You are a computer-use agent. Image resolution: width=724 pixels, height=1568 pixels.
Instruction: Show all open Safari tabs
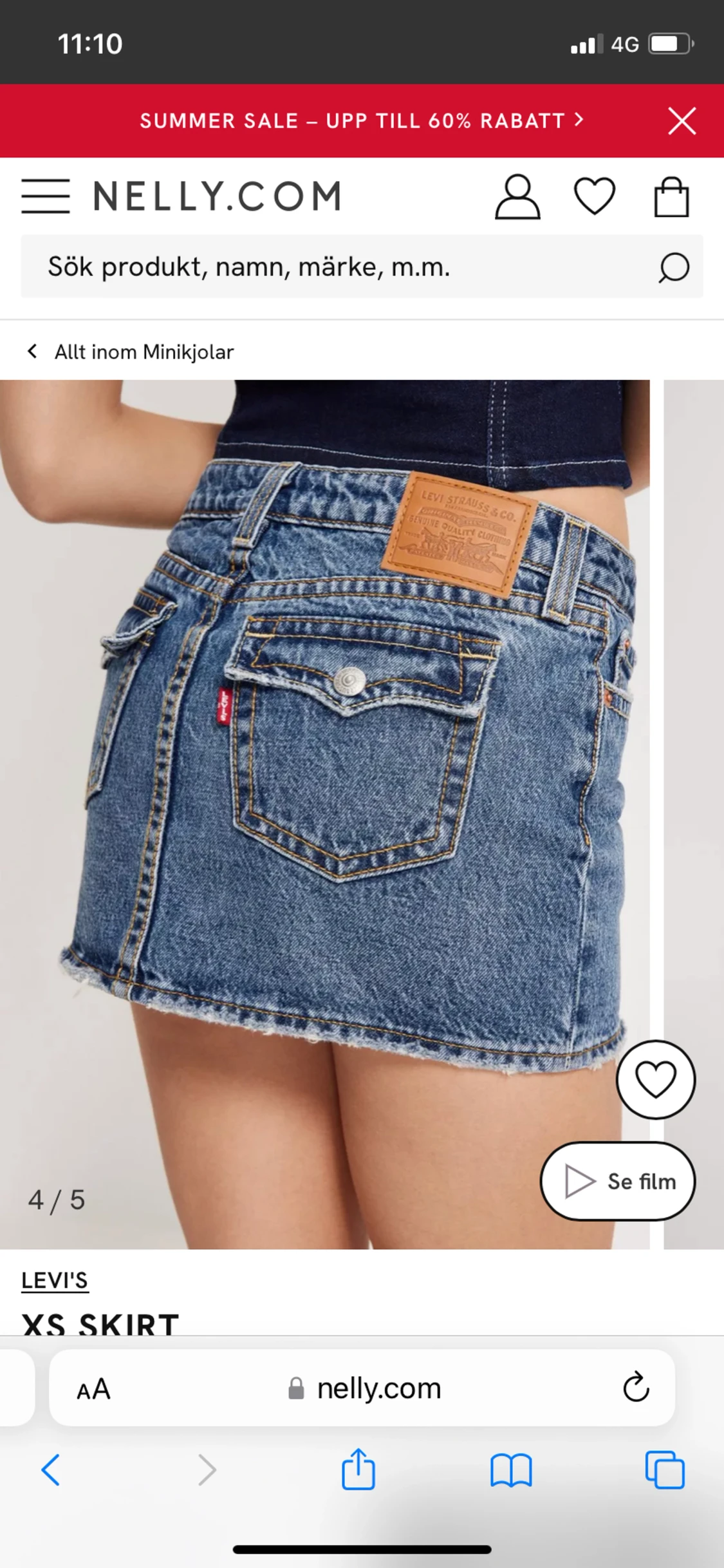tap(665, 1469)
